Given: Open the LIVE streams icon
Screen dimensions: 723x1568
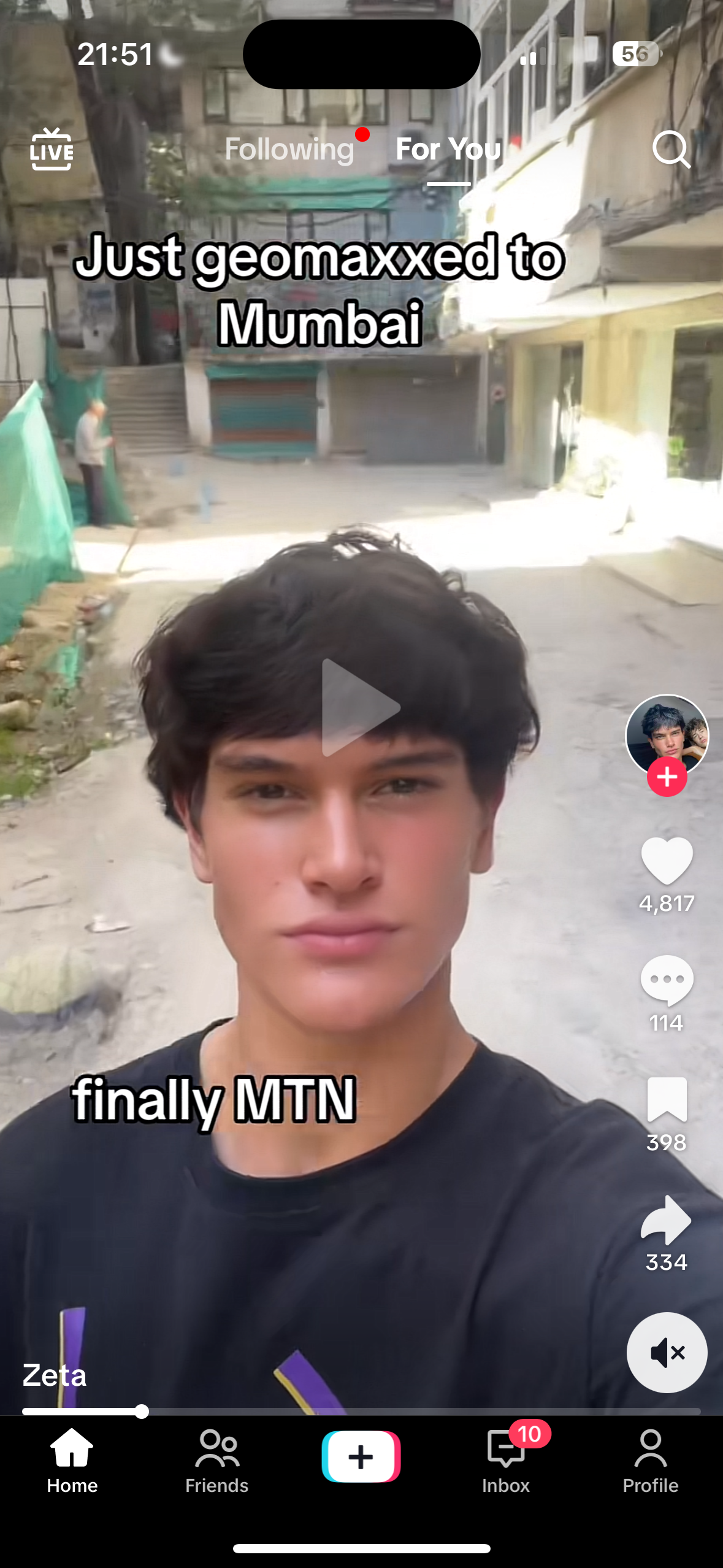Looking at the screenshot, I should tap(52, 149).
